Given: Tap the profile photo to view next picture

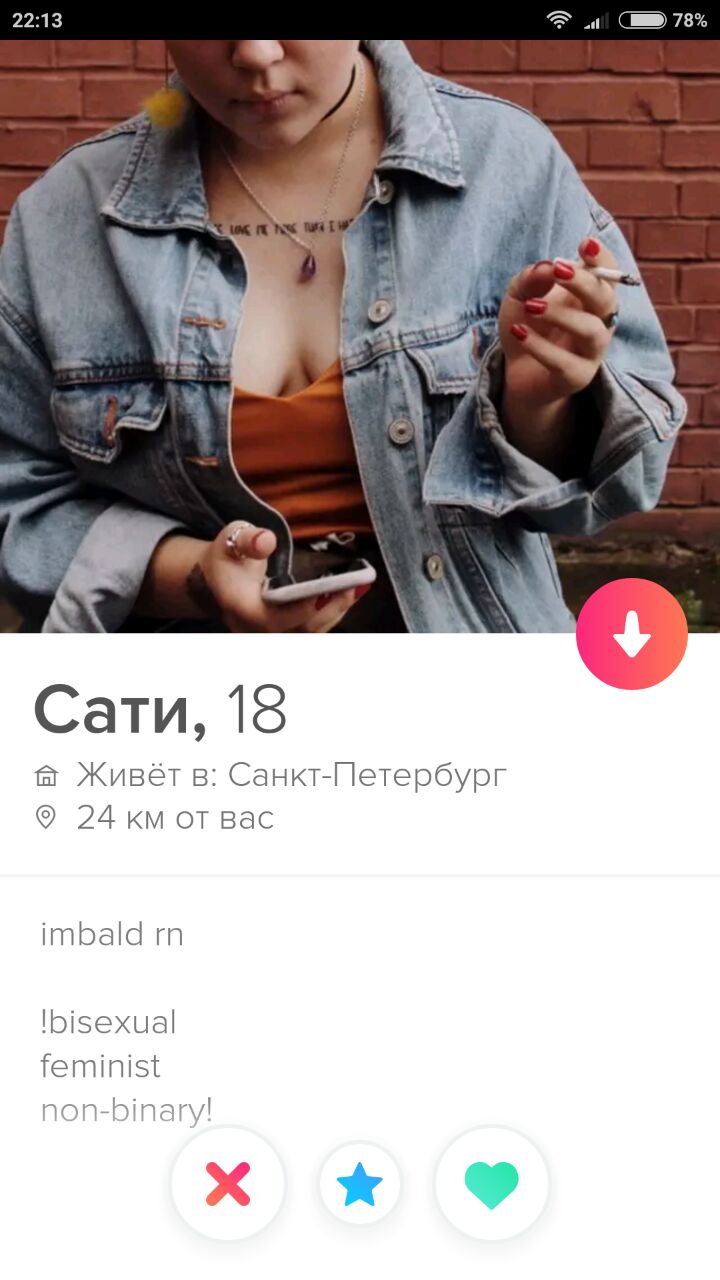Looking at the screenshot, I should pyautogui.click(x=360, y=336).
